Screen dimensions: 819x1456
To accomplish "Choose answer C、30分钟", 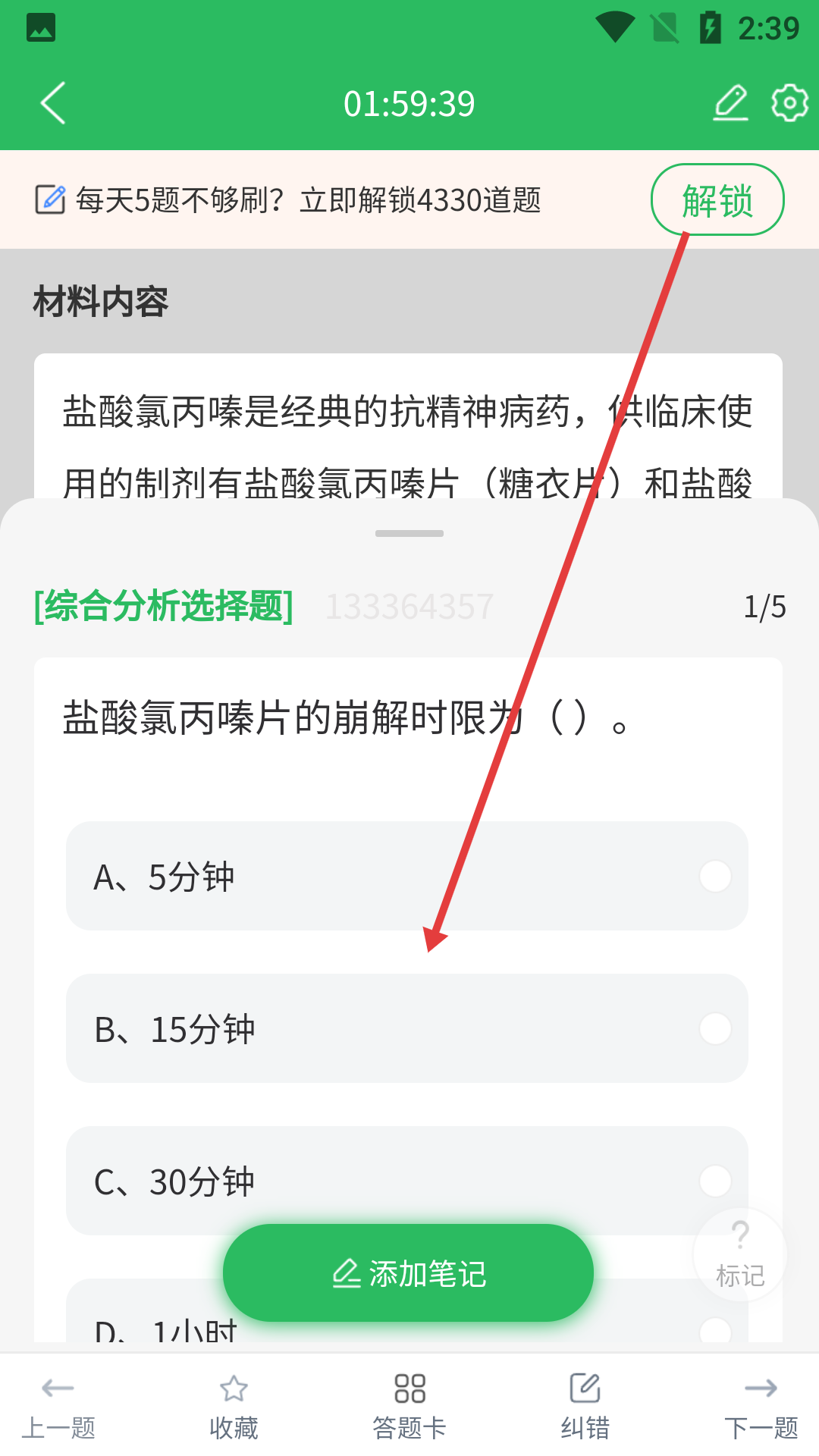I will coord(407,1181).
